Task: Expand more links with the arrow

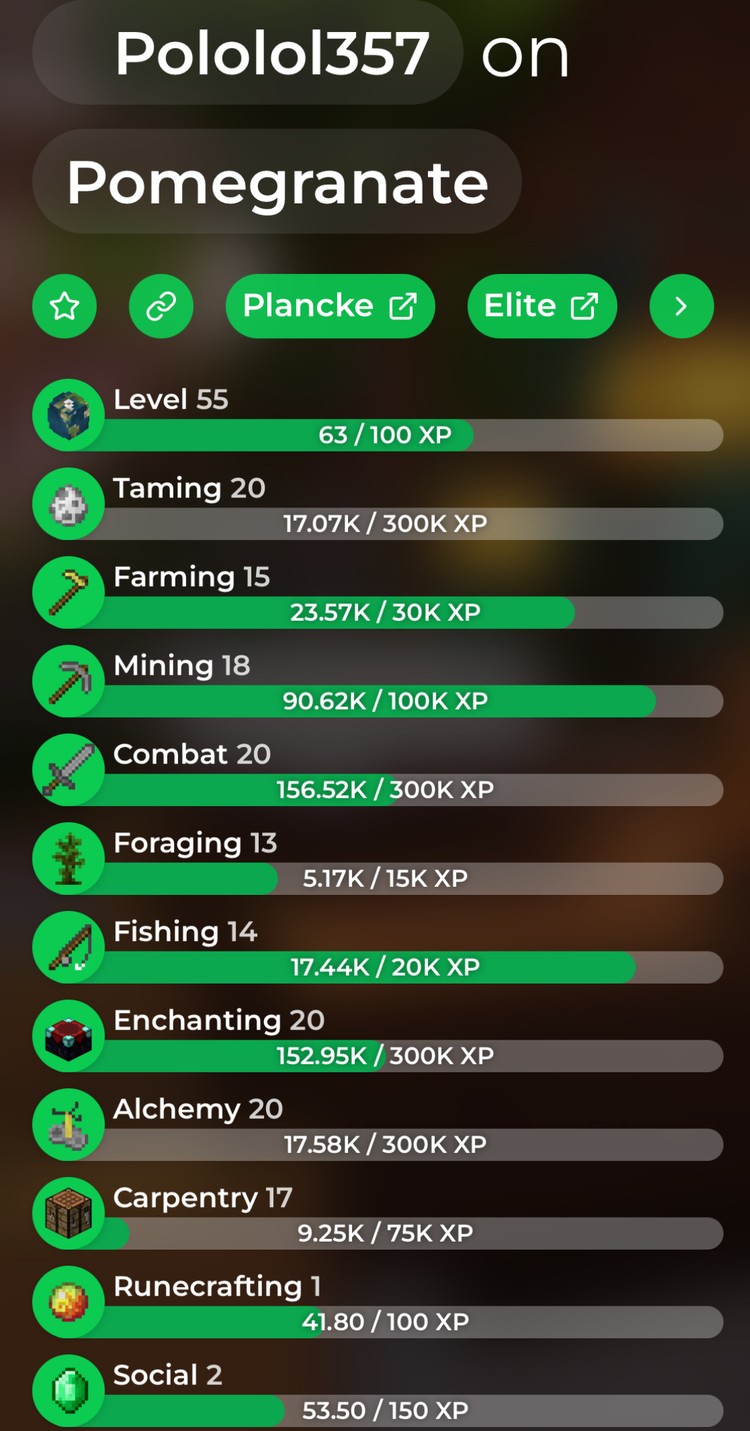Action: (x=681, y=306)
